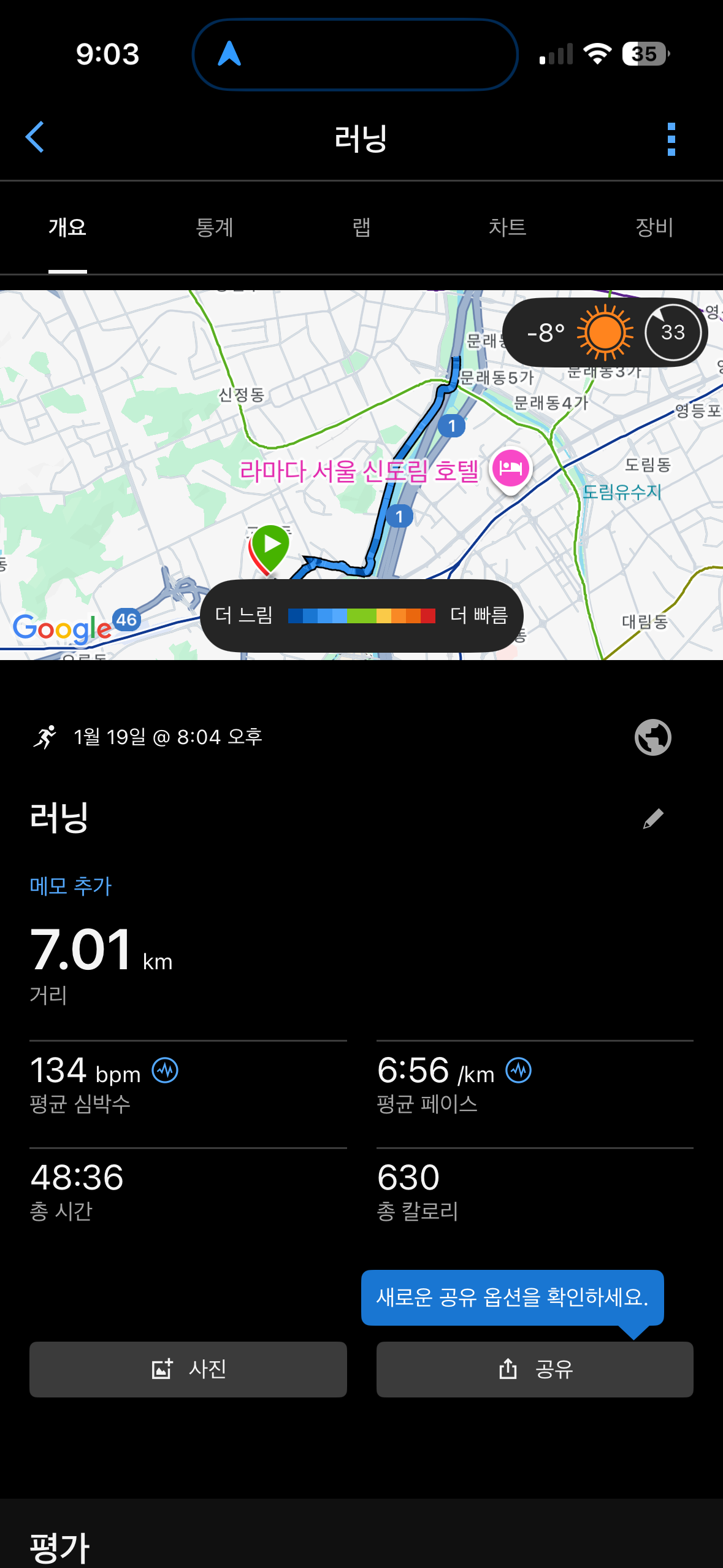Tap the 사진 button to add photos
Image resolution: width=723 pixels, height=1568 pixels.
pos(188,1369)
